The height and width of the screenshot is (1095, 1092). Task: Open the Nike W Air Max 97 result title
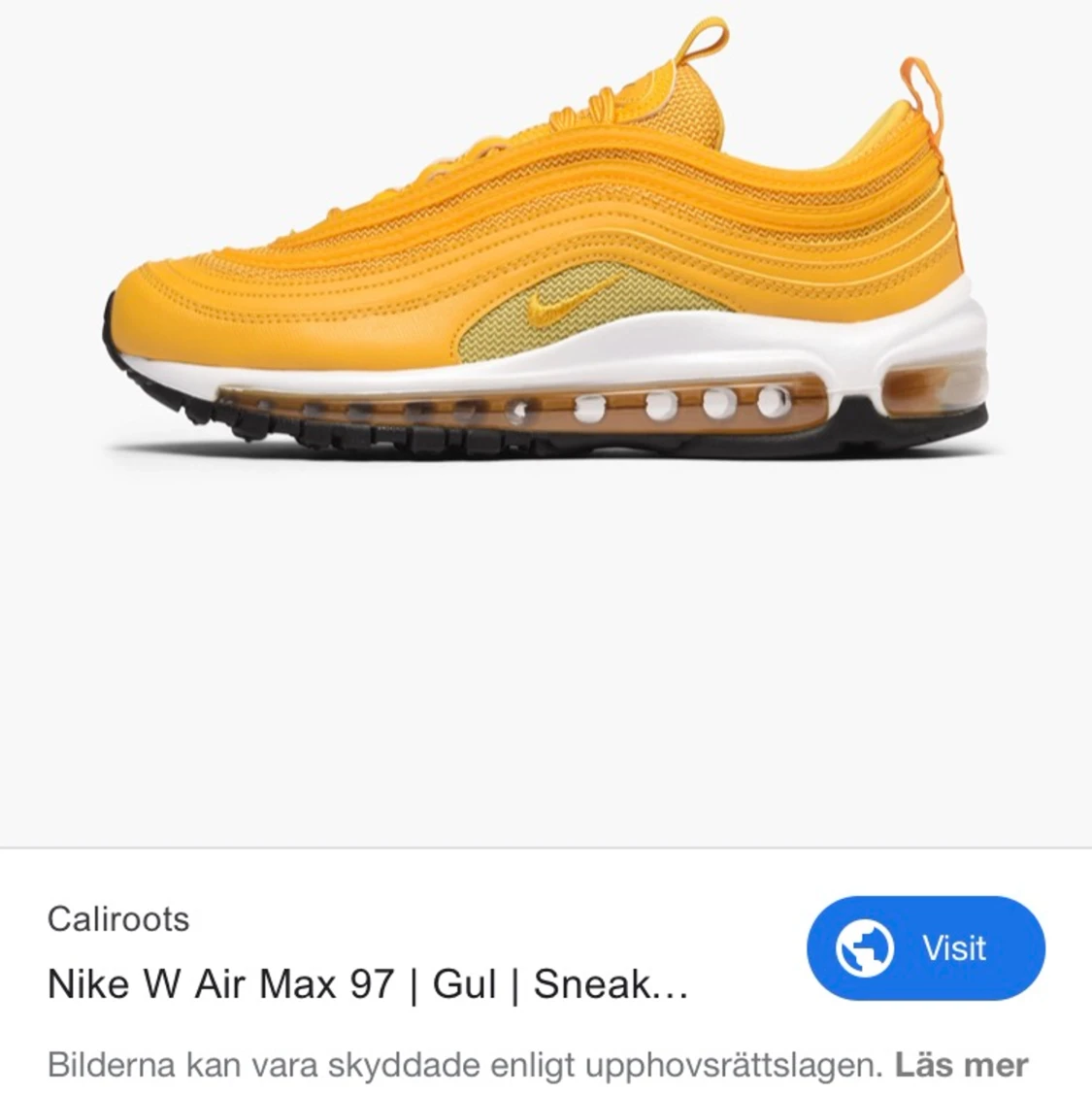(x=368, y=984)
